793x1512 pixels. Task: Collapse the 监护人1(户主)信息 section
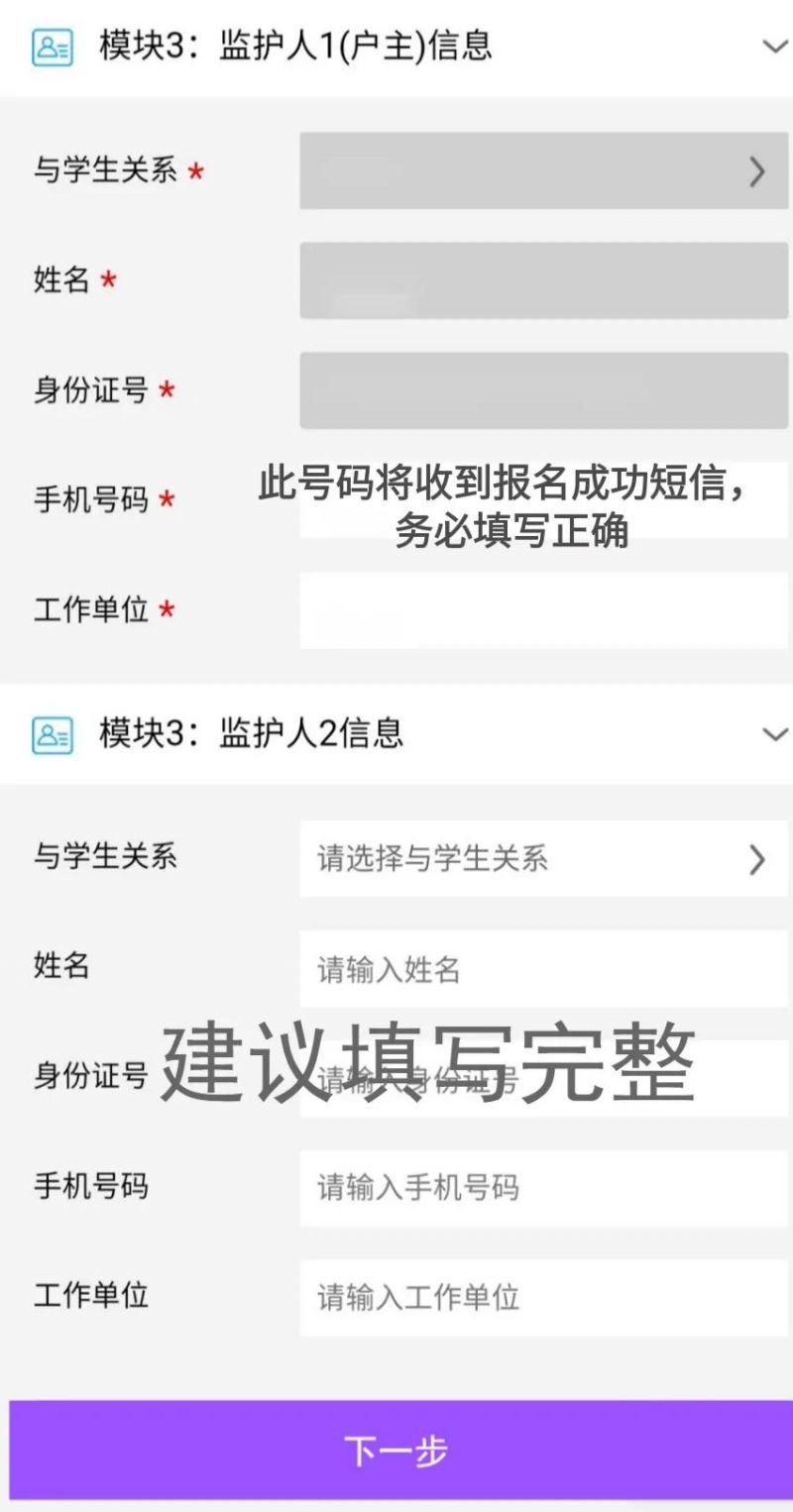point(774,47)
